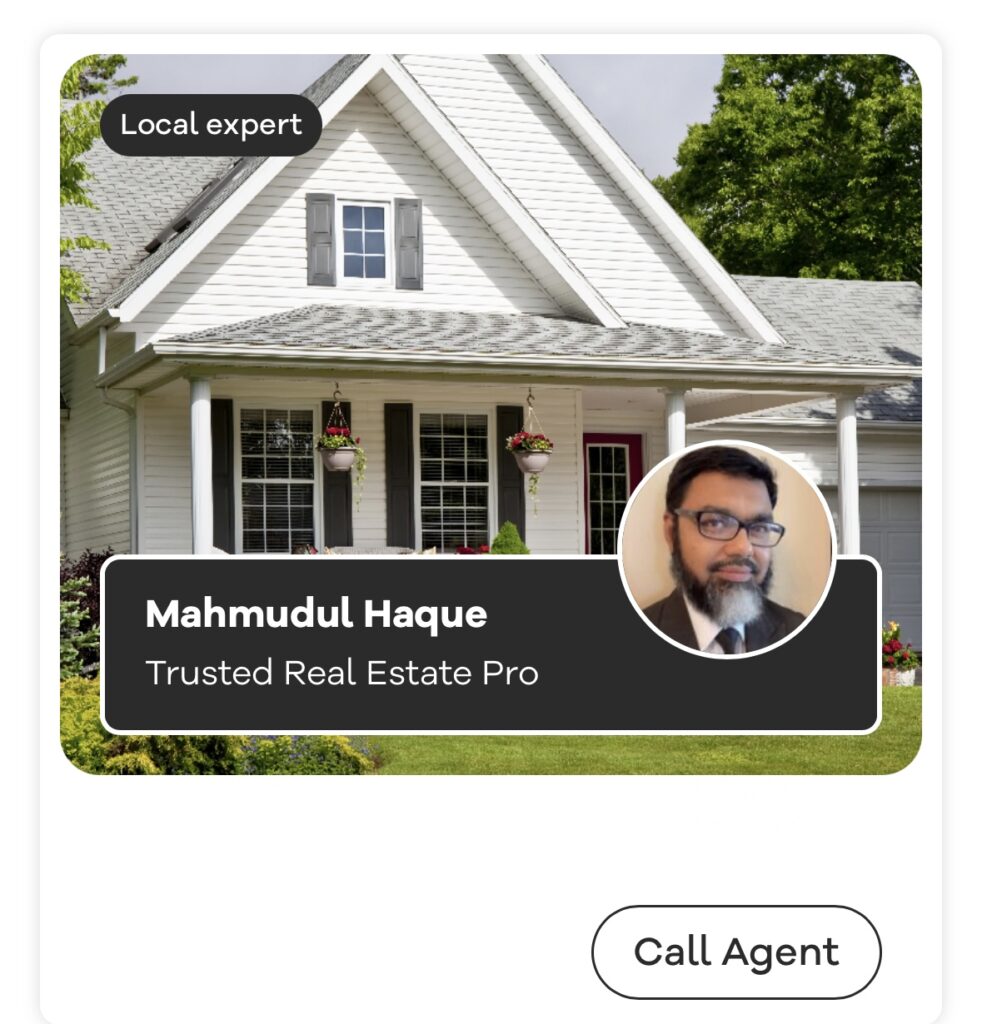The width and height of the screenshot is (982, 1024).
Task: Open the Local expert tag details
Action: (x=211, y=124)
